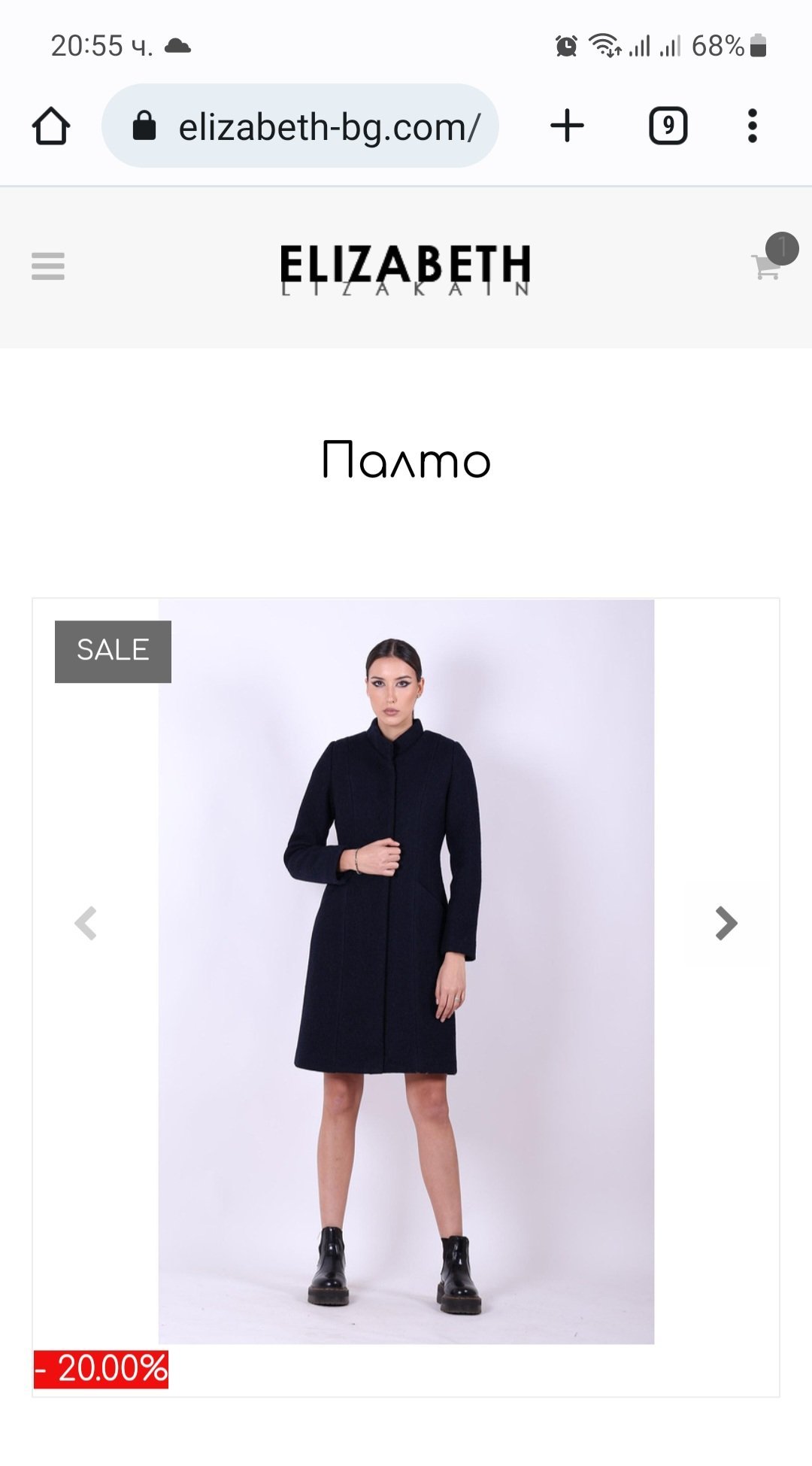The width and height of the screenshot is (812, 1466).
Task: Go to the browser home page
Action: 51,126
